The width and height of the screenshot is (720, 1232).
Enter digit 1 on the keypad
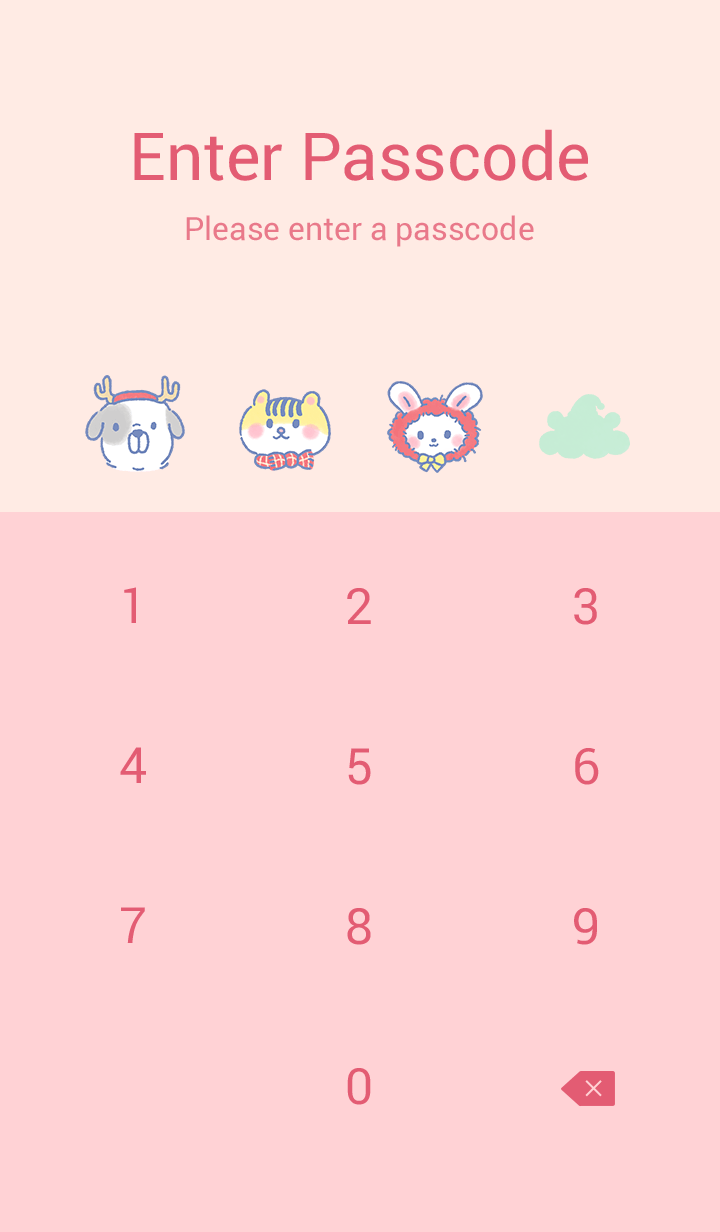pyautogui.click(x=132, y=607)
